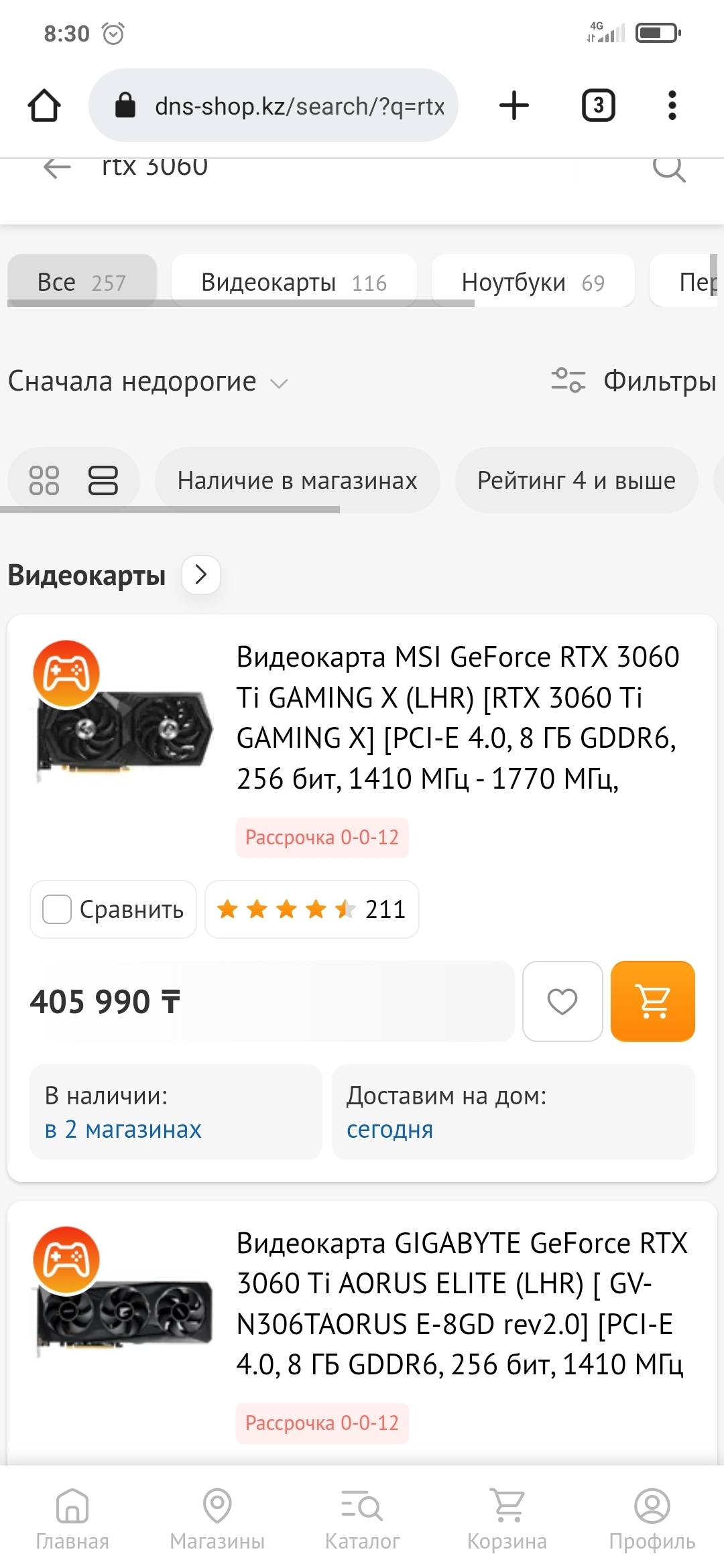Apply the Рейтинг 4 и выше chip
Screen dimensions: 724x1568
point(576,480)
